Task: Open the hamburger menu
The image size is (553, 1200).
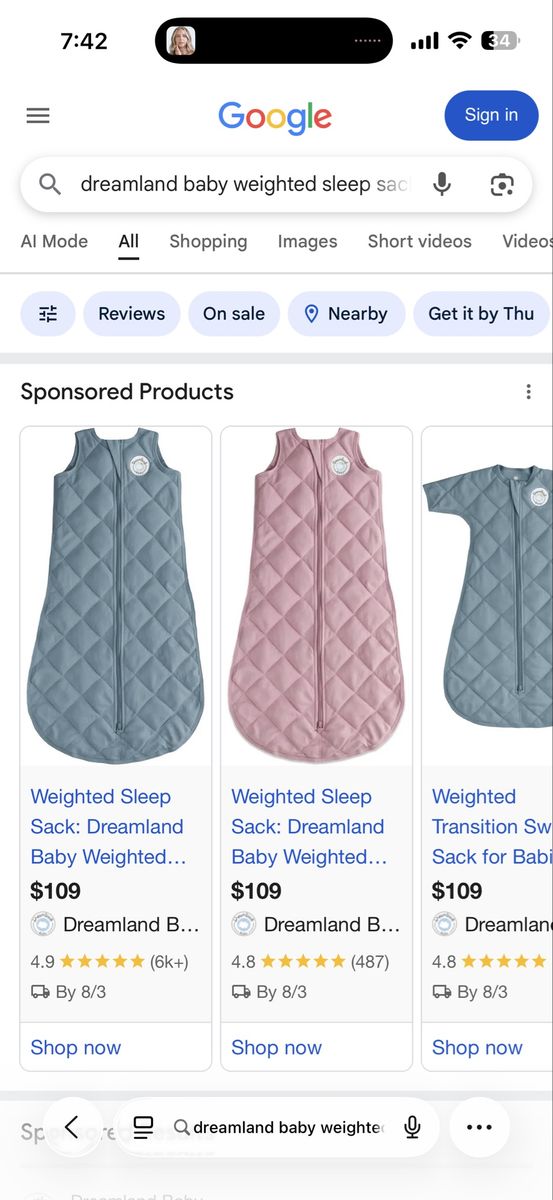Action: (x=38, y=116)
